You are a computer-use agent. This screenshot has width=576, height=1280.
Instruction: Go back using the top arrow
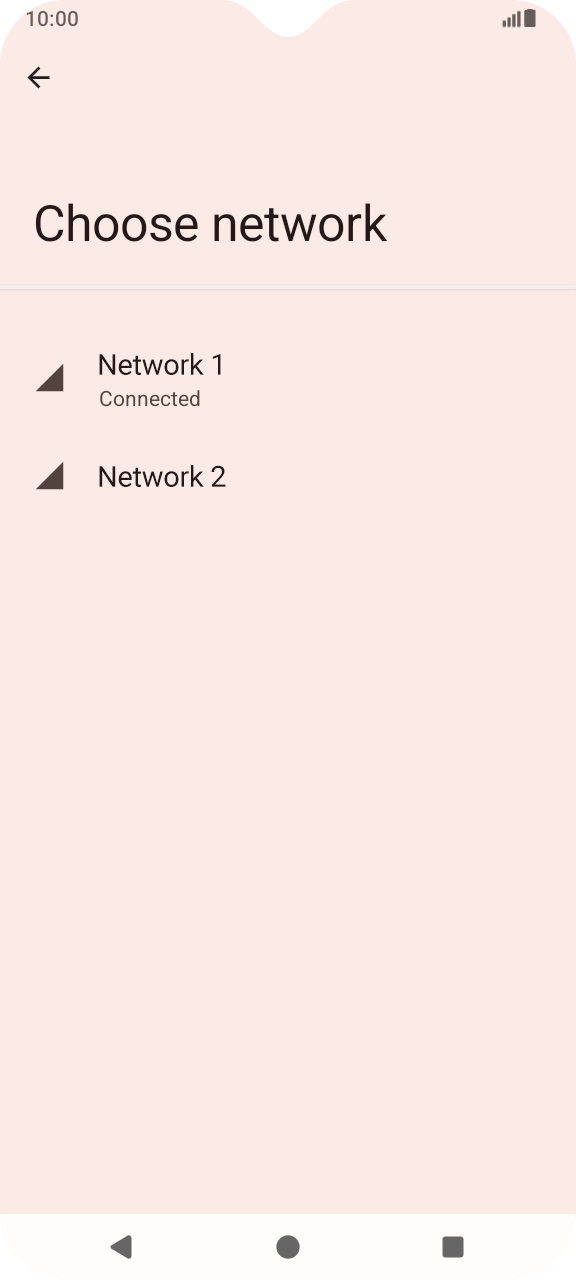[38, 77]
